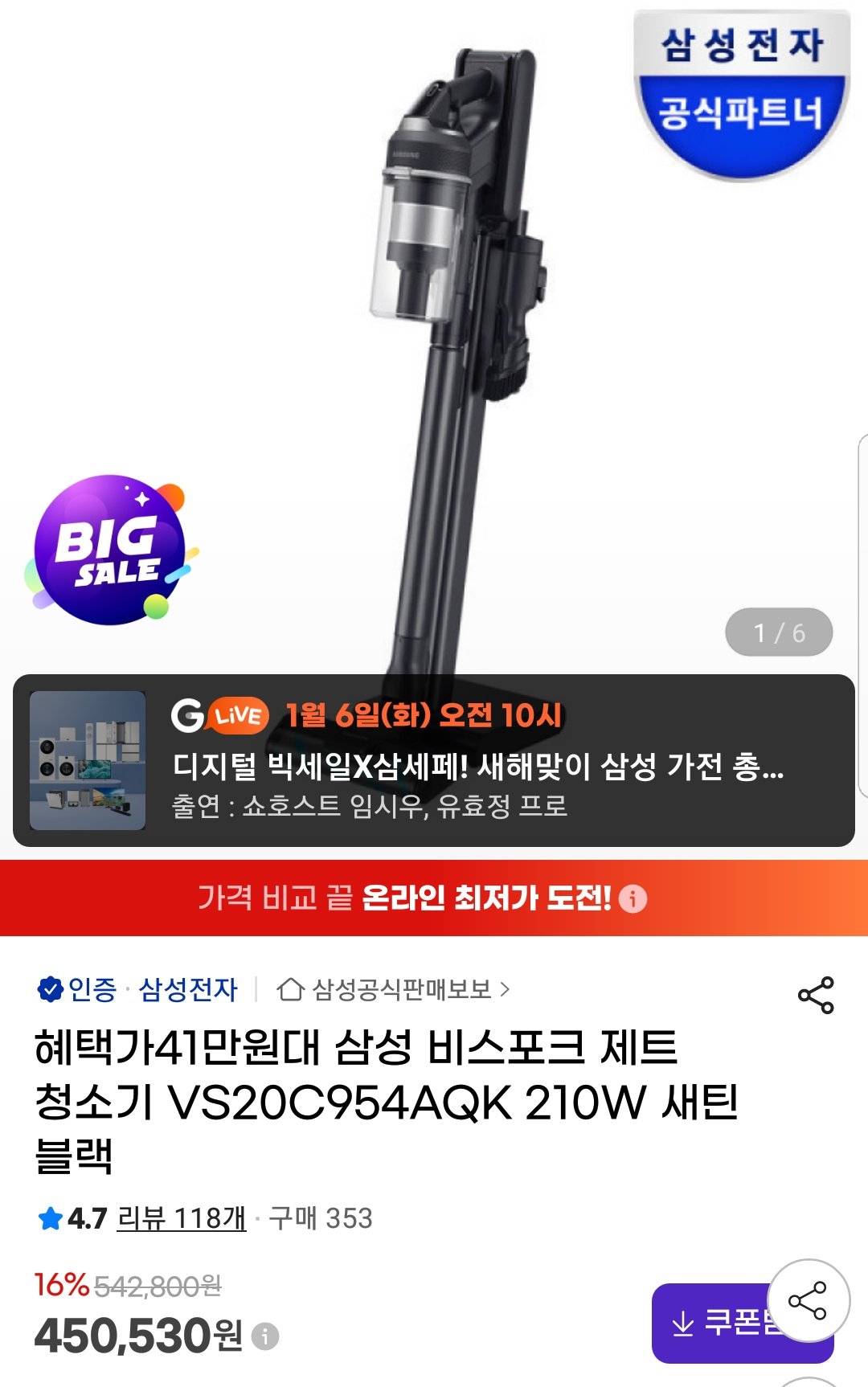The image size is (868, 1387).
Task: Tap the vacuum product photo
Action: (x=450, y=321)
